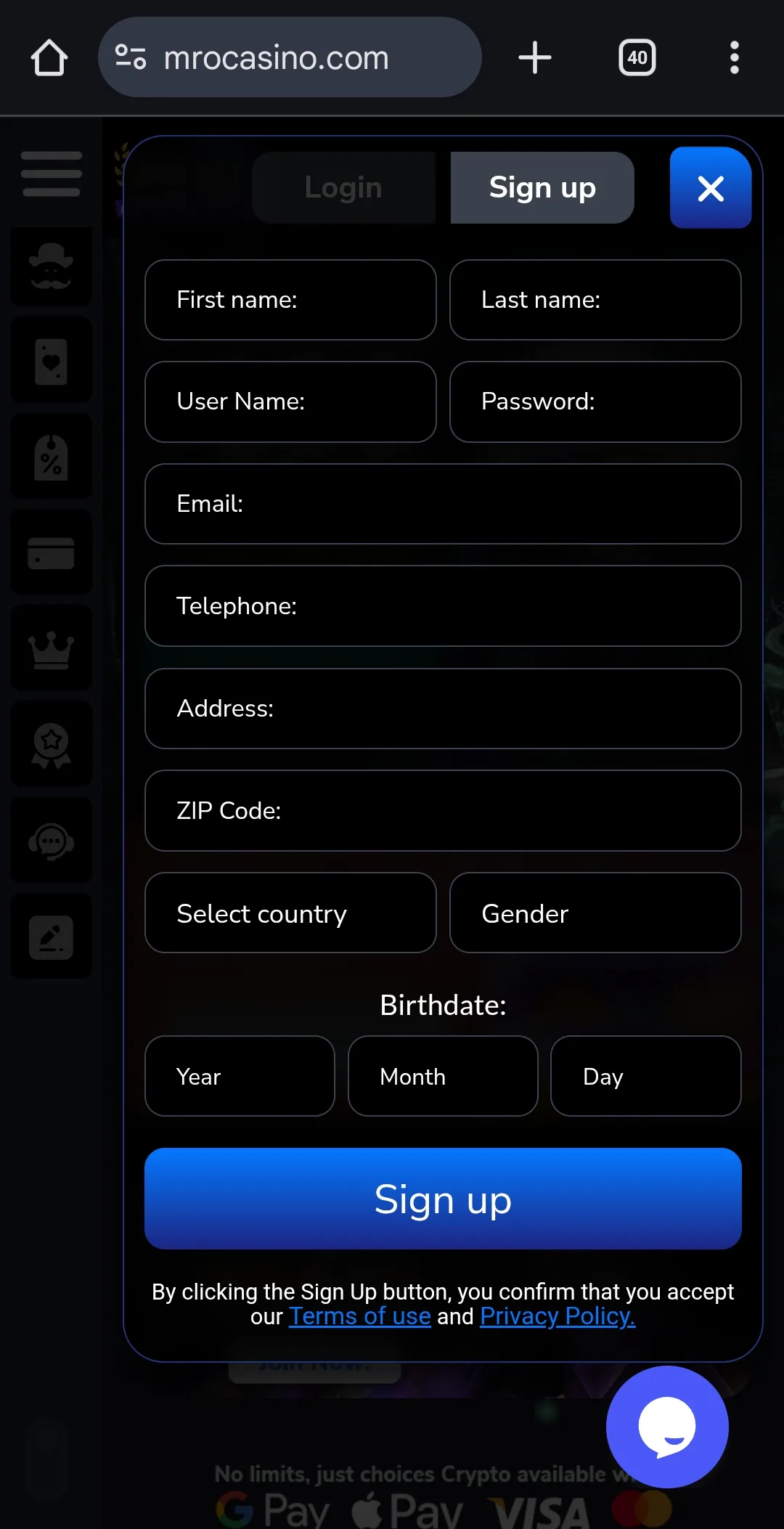The width and height of the screenshot is (784, 1529).
Task: Close the sign up dialog
Action: (x=710, y=188)
